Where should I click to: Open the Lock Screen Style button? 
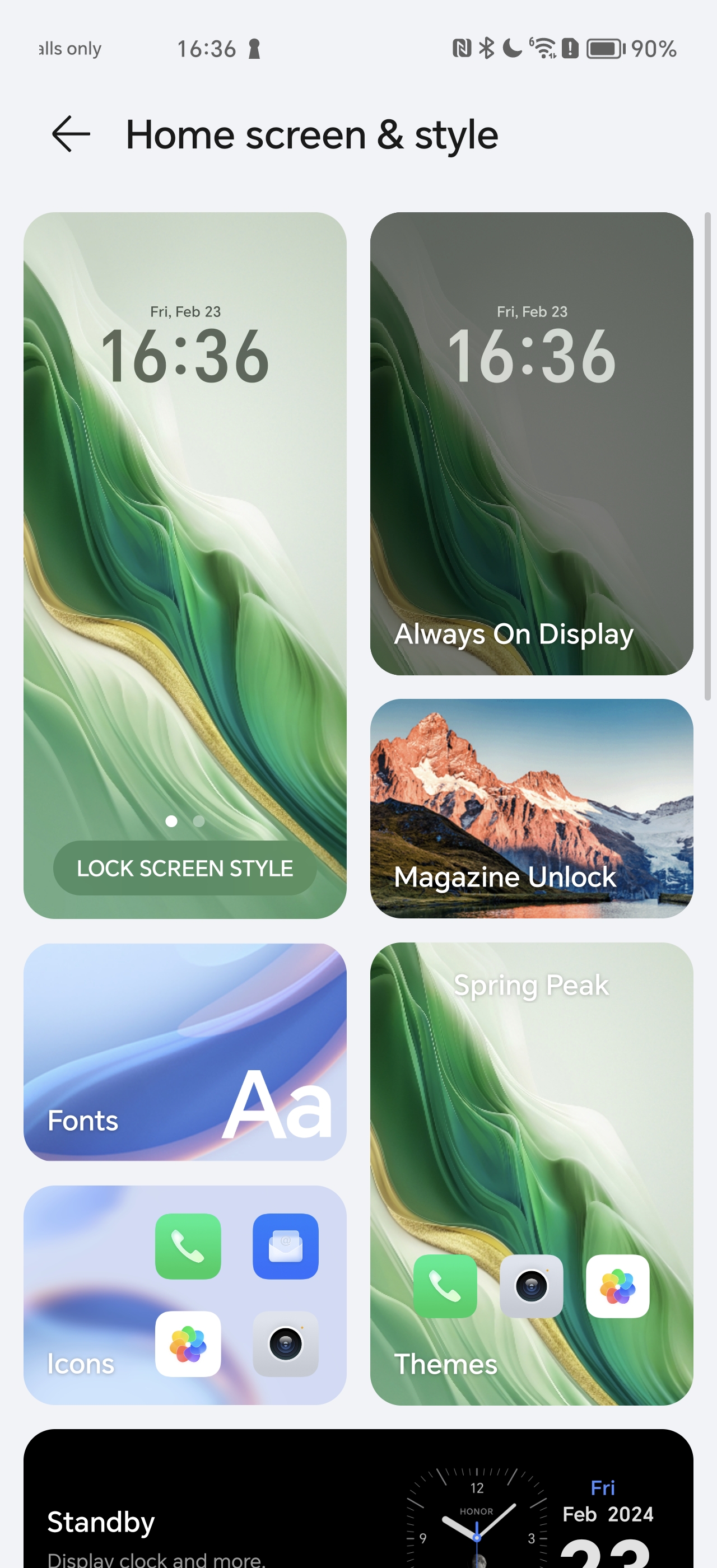pyautogui.click(x=185, y=868)
